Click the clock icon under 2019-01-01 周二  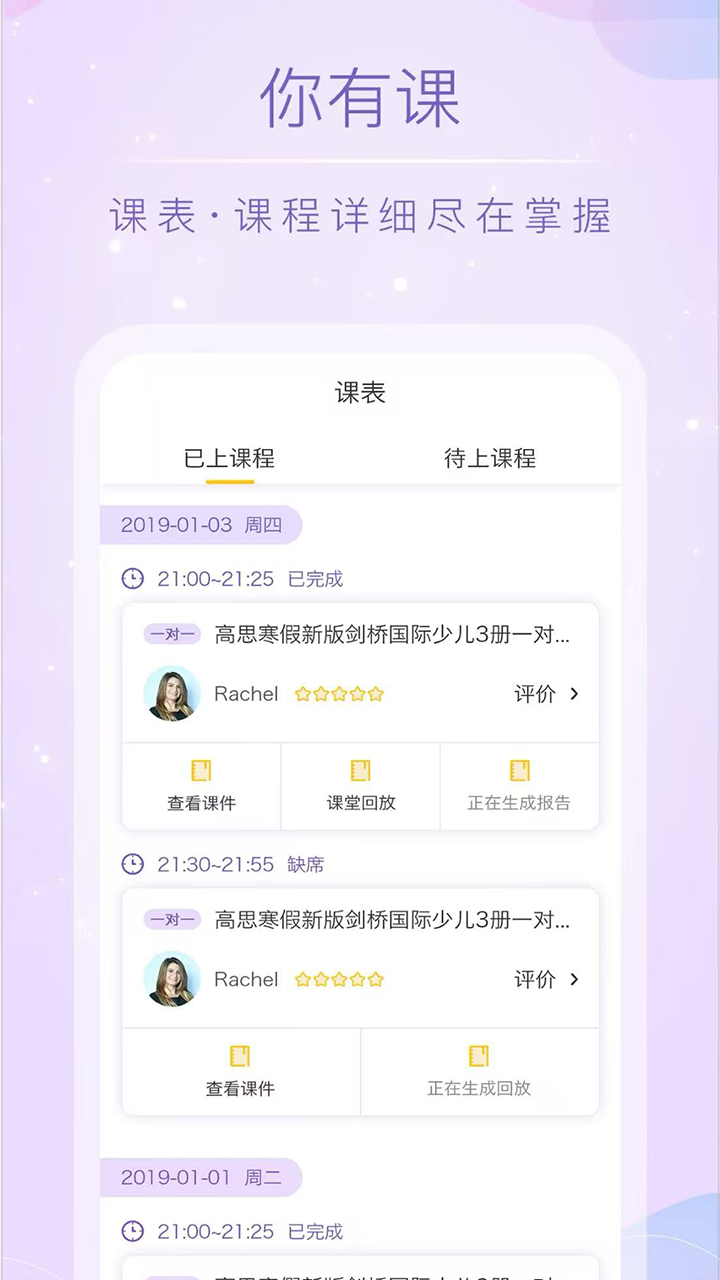132,1231
